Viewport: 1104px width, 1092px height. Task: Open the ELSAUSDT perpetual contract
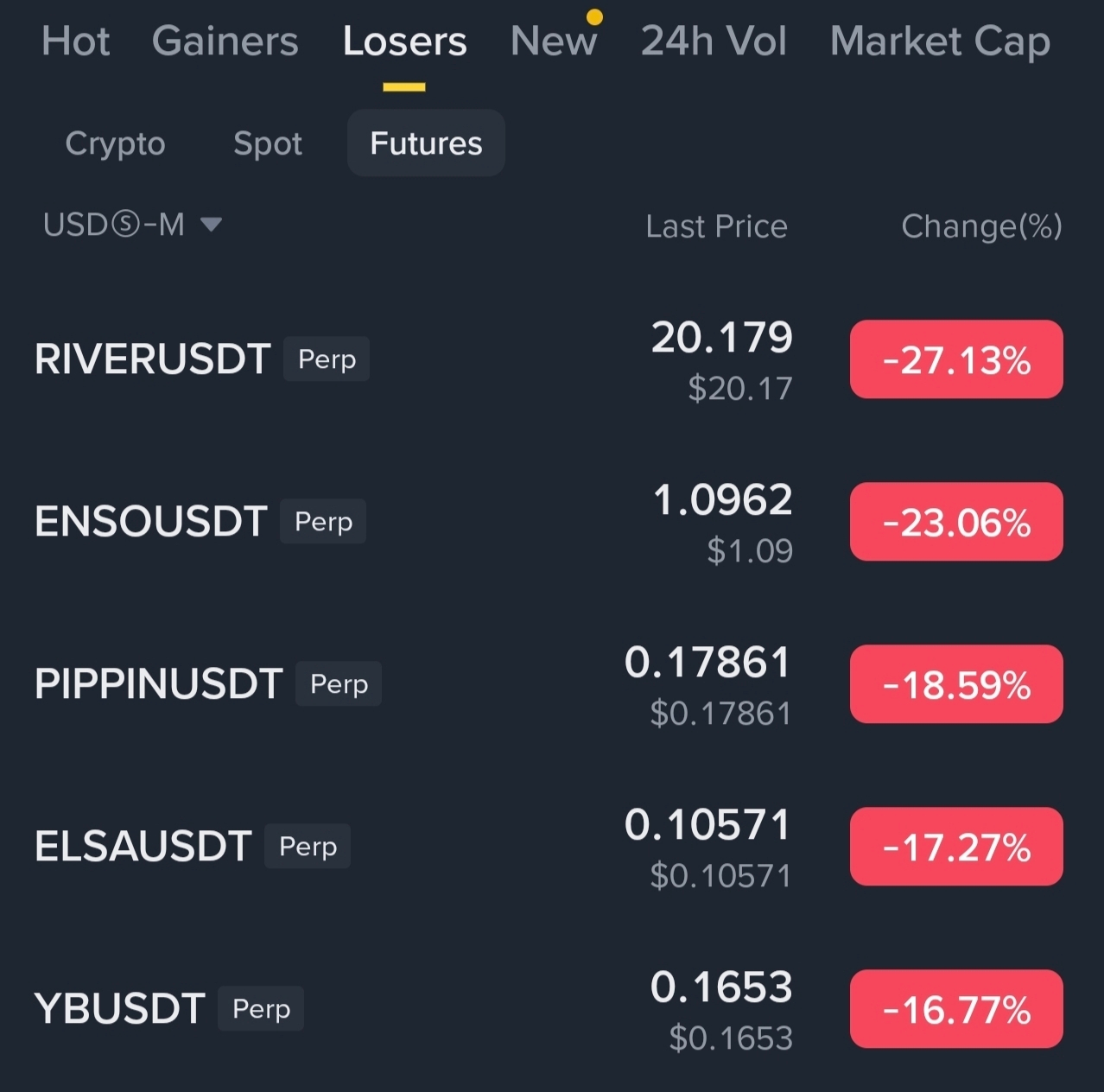(143, 847)
